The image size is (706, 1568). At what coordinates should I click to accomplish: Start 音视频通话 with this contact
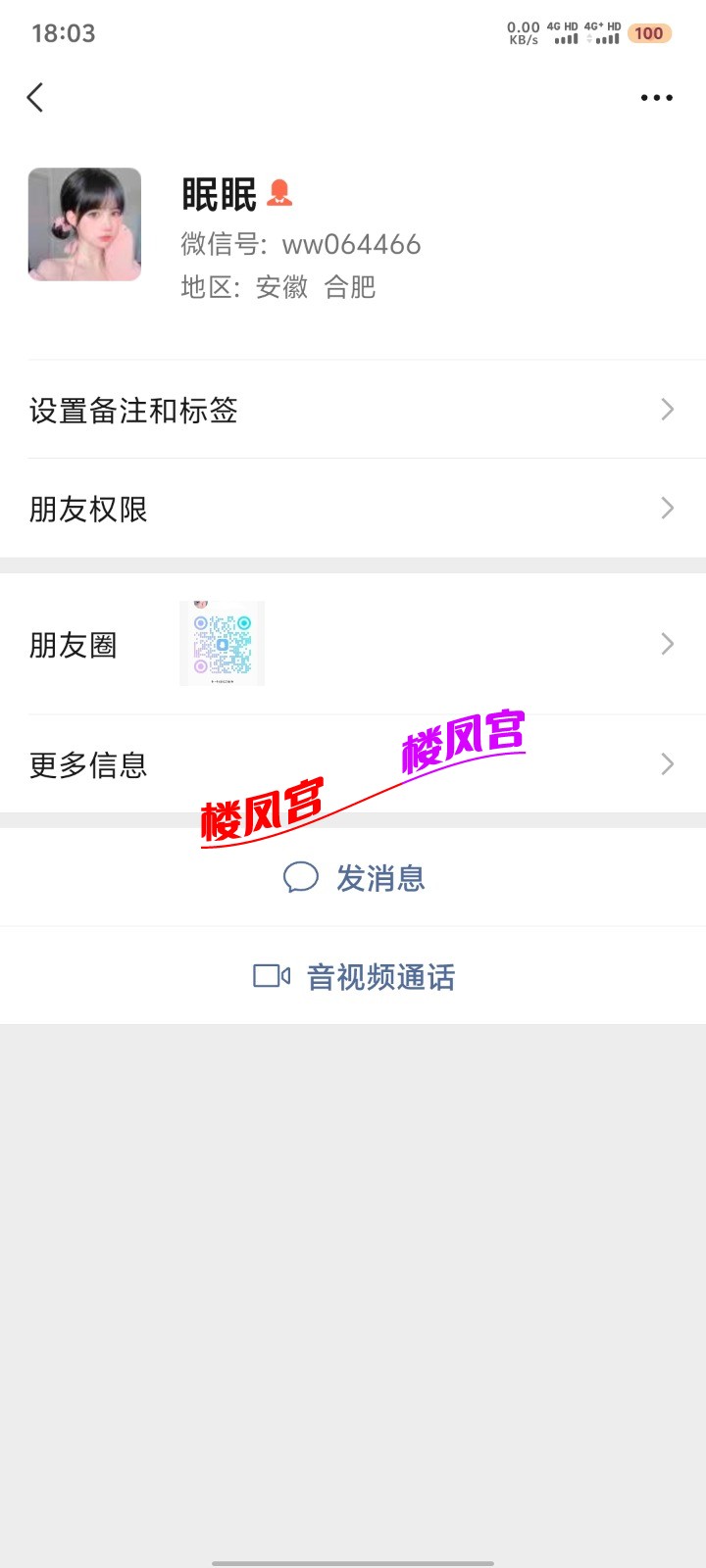pos(355,976)
